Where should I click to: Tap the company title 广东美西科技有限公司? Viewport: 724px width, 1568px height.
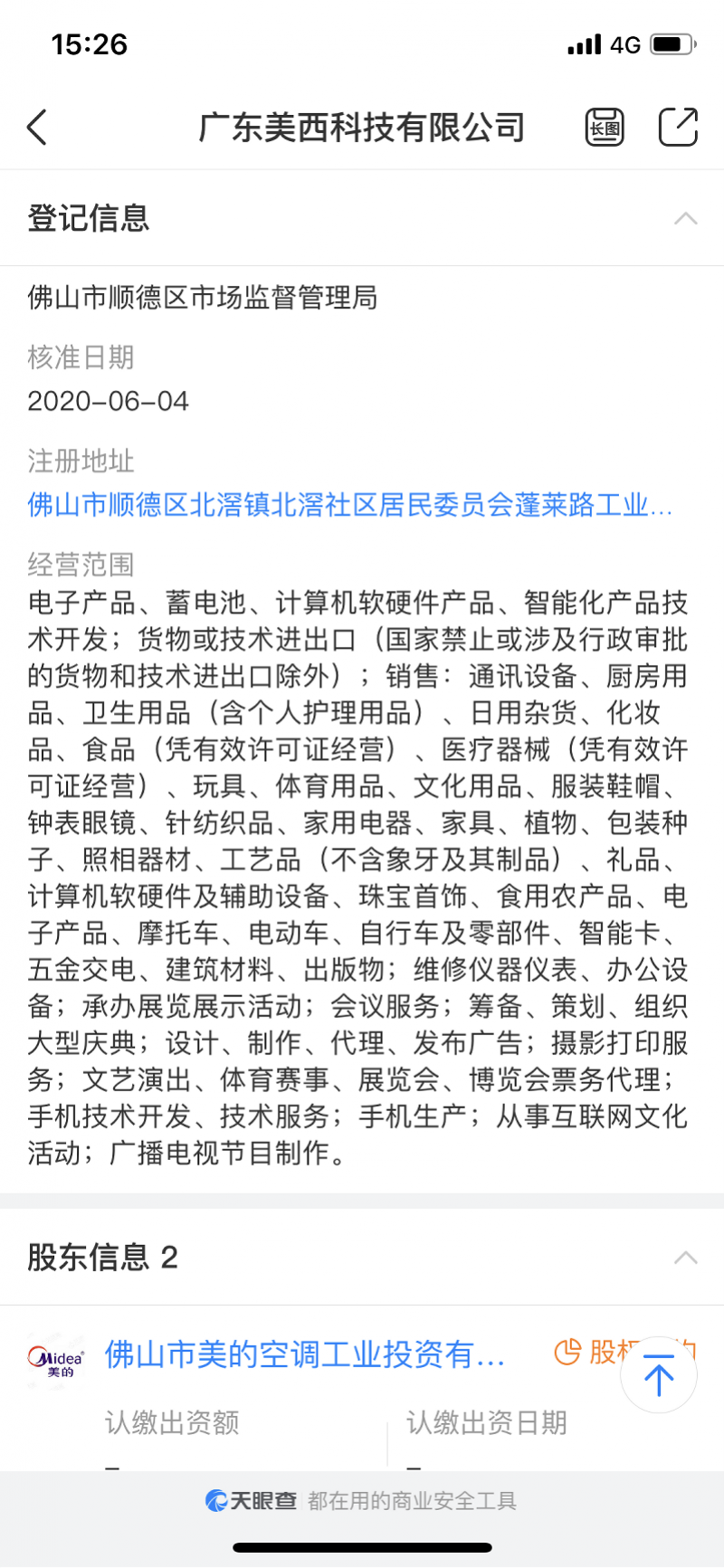(362, 127)
